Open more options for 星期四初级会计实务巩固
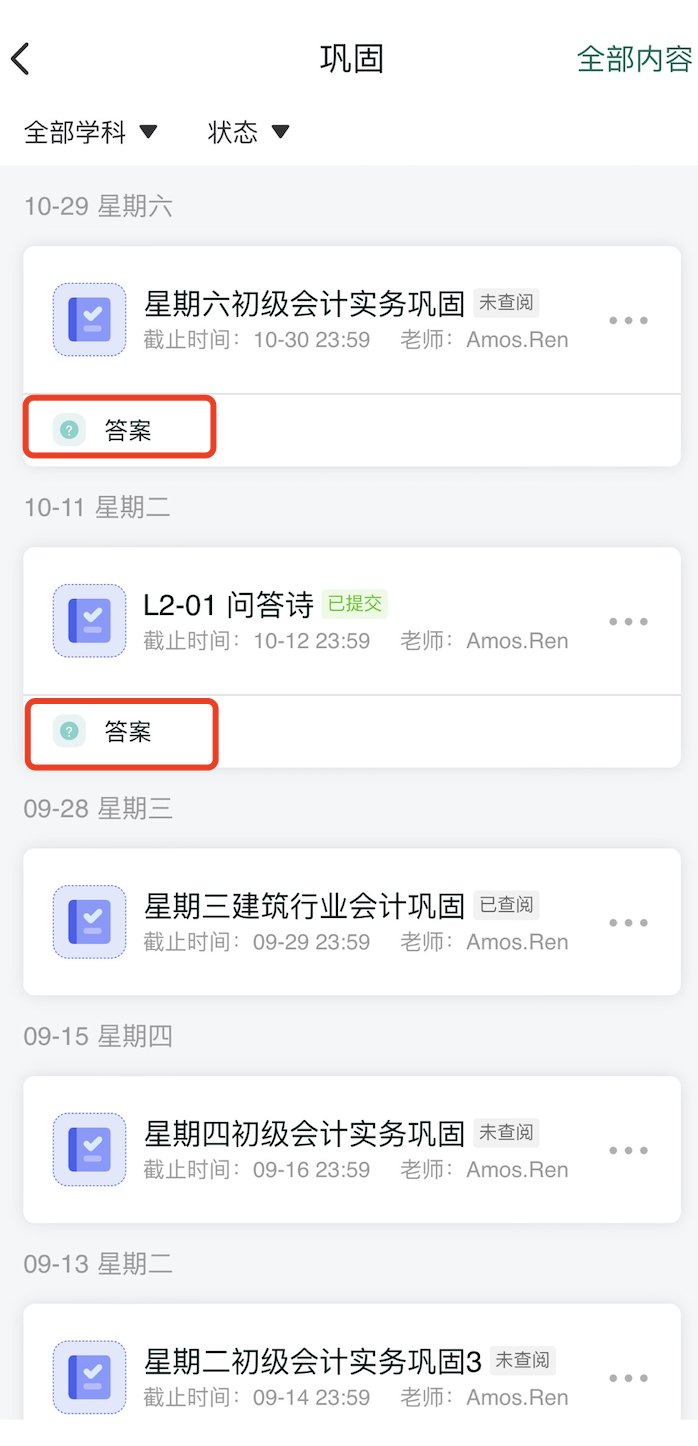Viewport: 698px width, 1446px height. (x=629, y=1151)
